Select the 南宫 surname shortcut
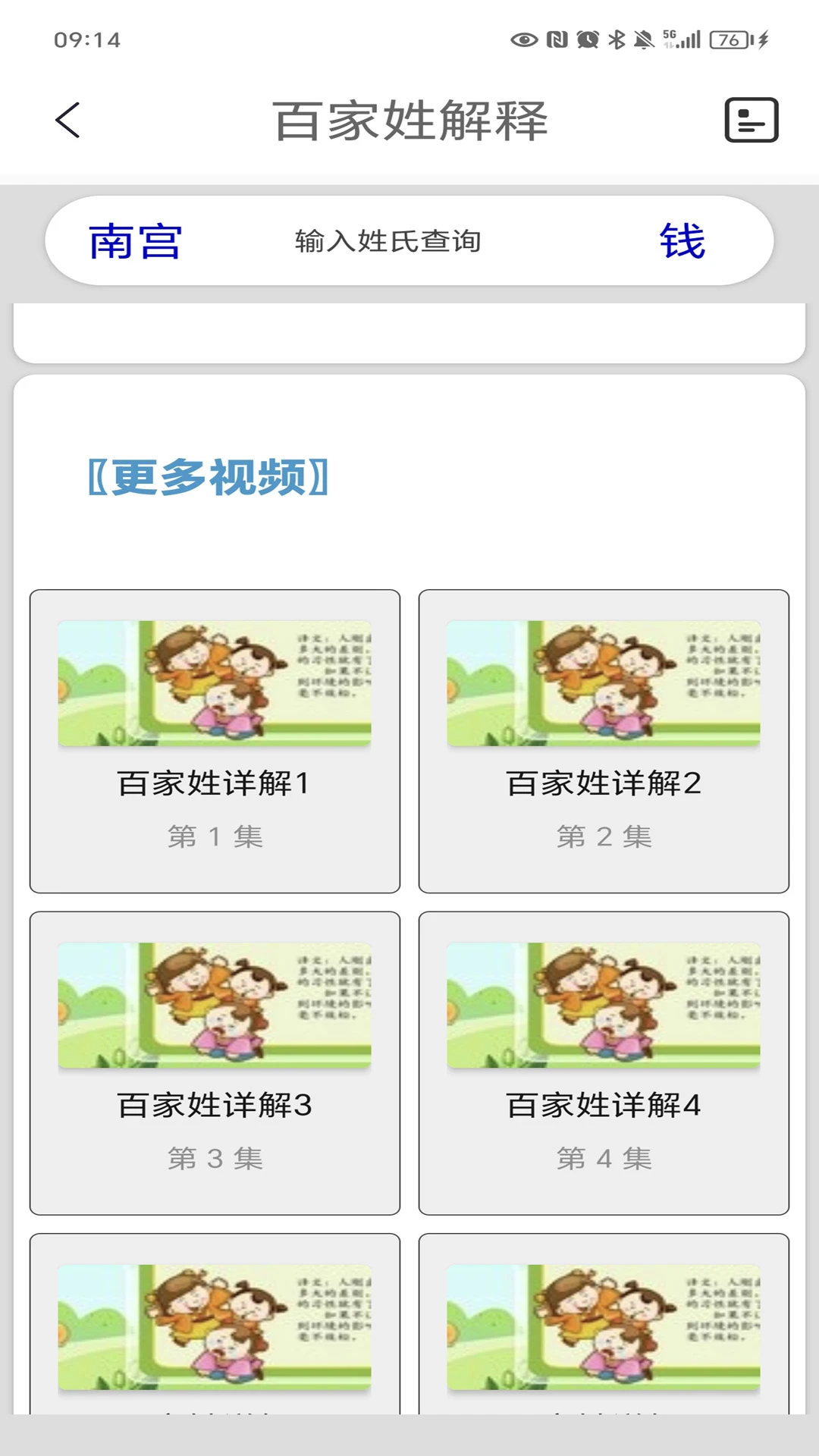819x1456 pixels. [x=135, y=241]
